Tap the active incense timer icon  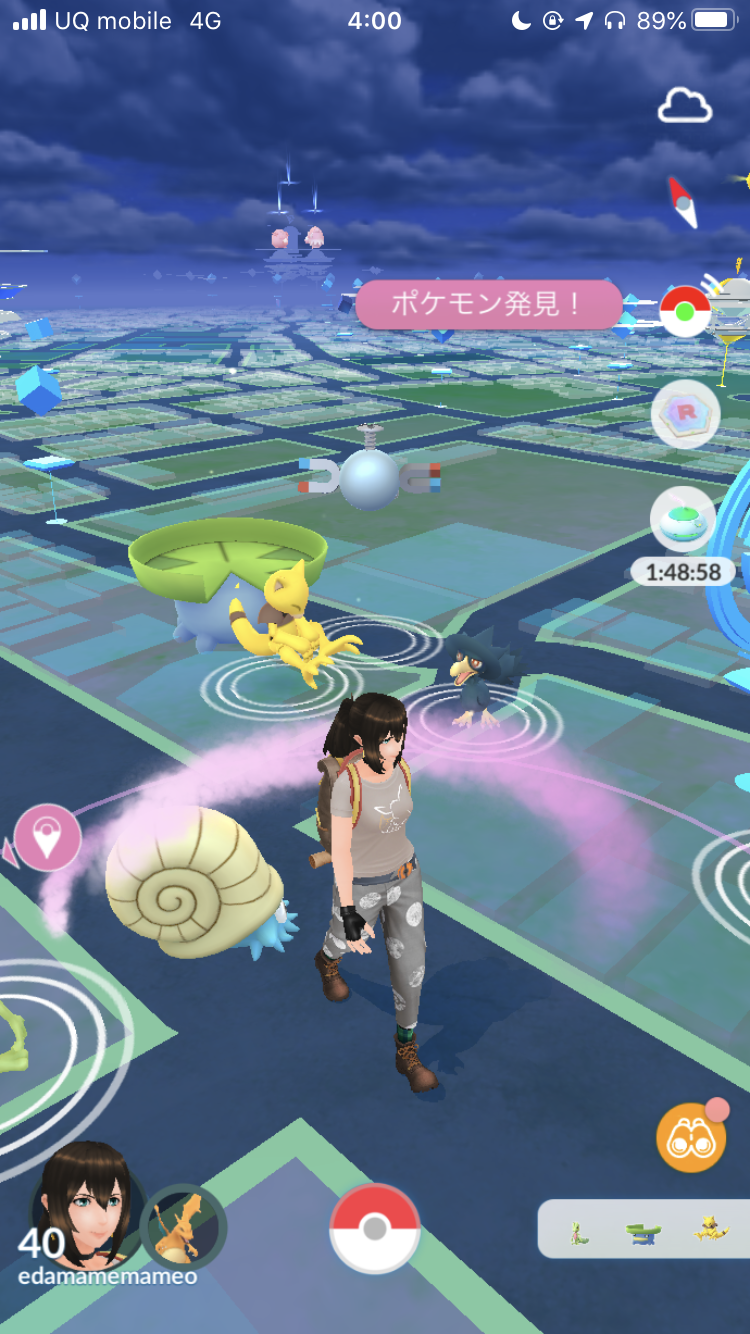tap(683, 520)
